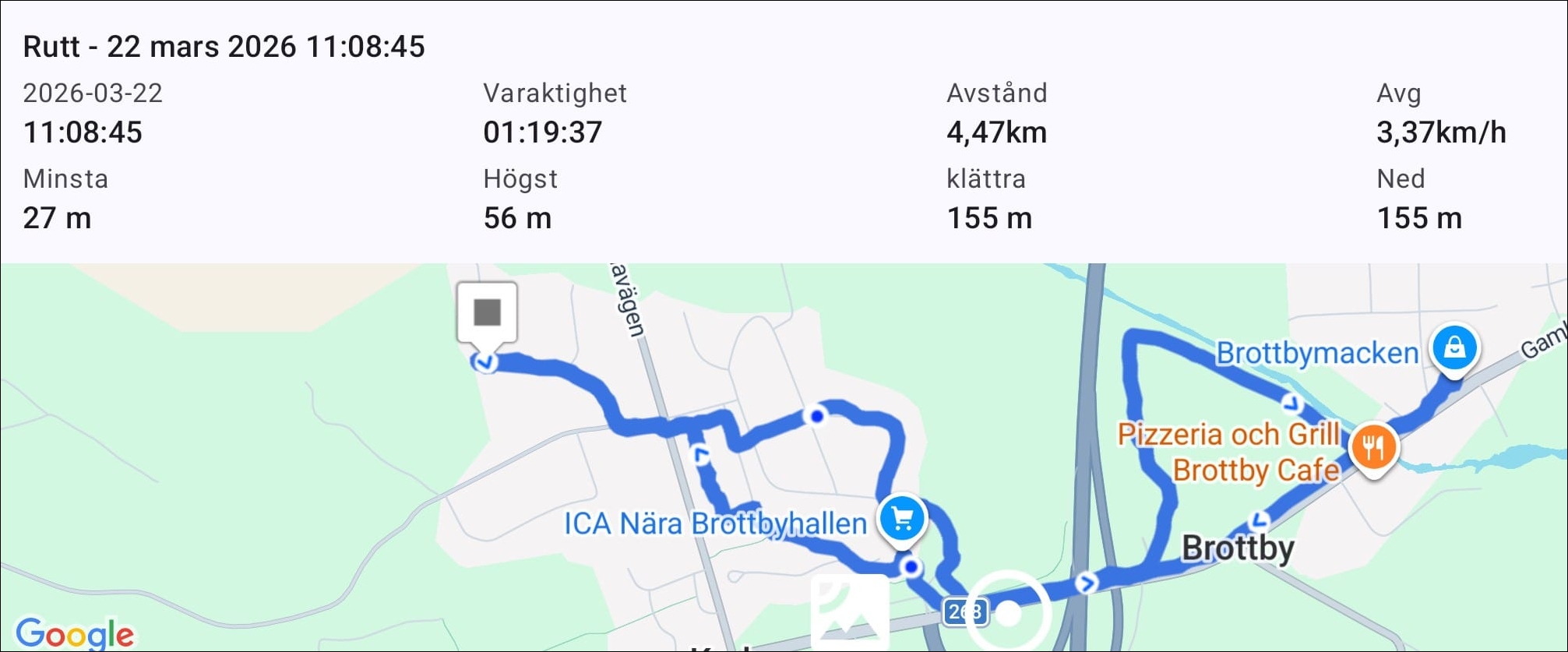Viewport: 1568px width, 652px height.
Task: Open the ICA Nära Brottbyhallen map marker
Action: [x=902, y=518]
